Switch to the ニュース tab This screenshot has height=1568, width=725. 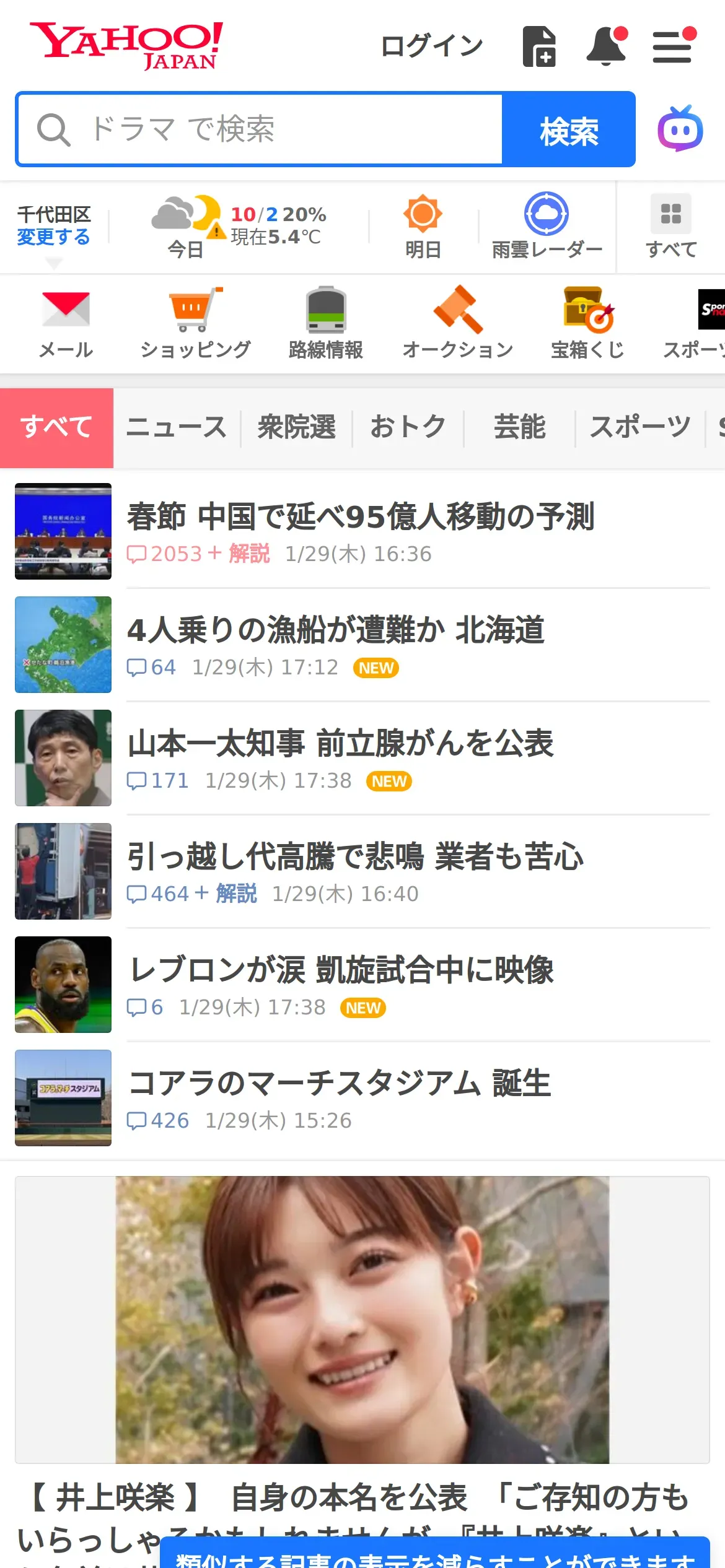(177, 427)
